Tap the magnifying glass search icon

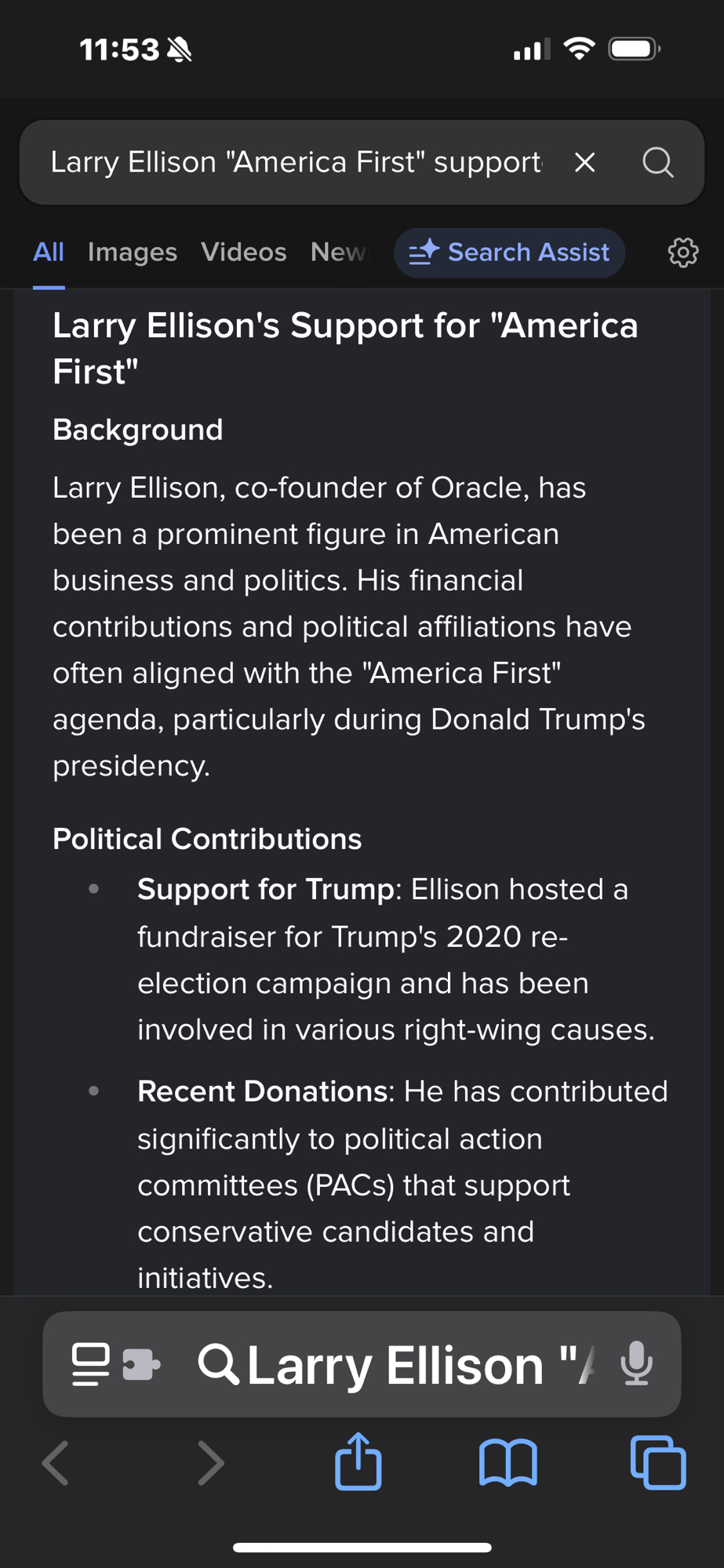pos(657,162)
